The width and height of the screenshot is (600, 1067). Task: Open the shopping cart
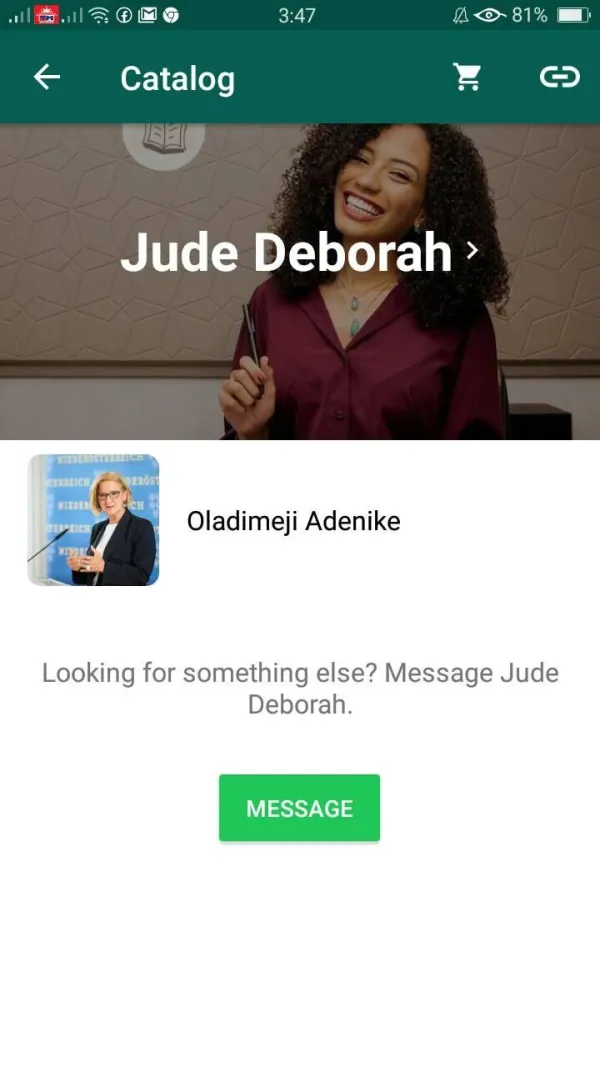point(467,78)
